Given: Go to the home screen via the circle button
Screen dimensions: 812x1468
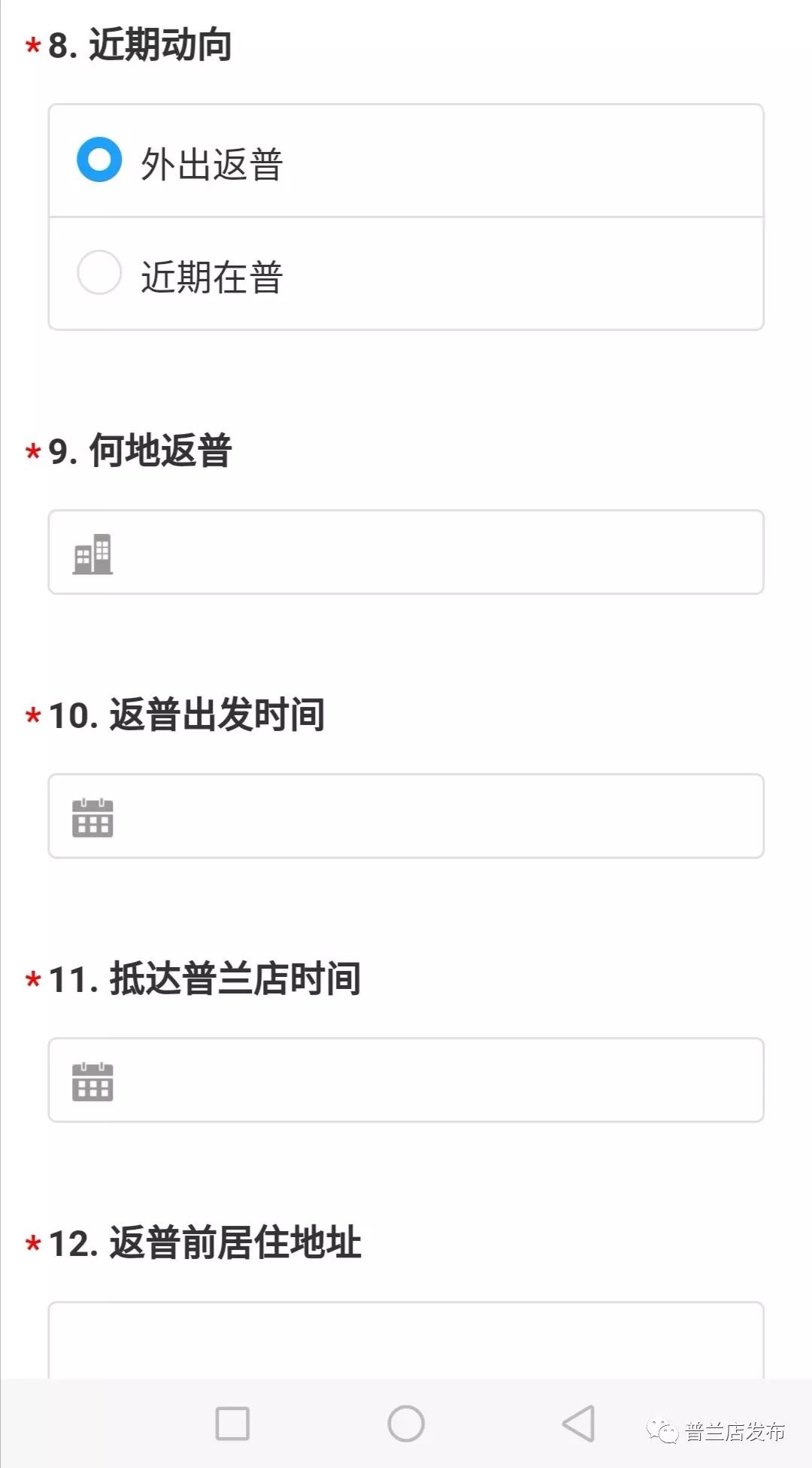Looking at the screenshot, I should (406, 1424).
